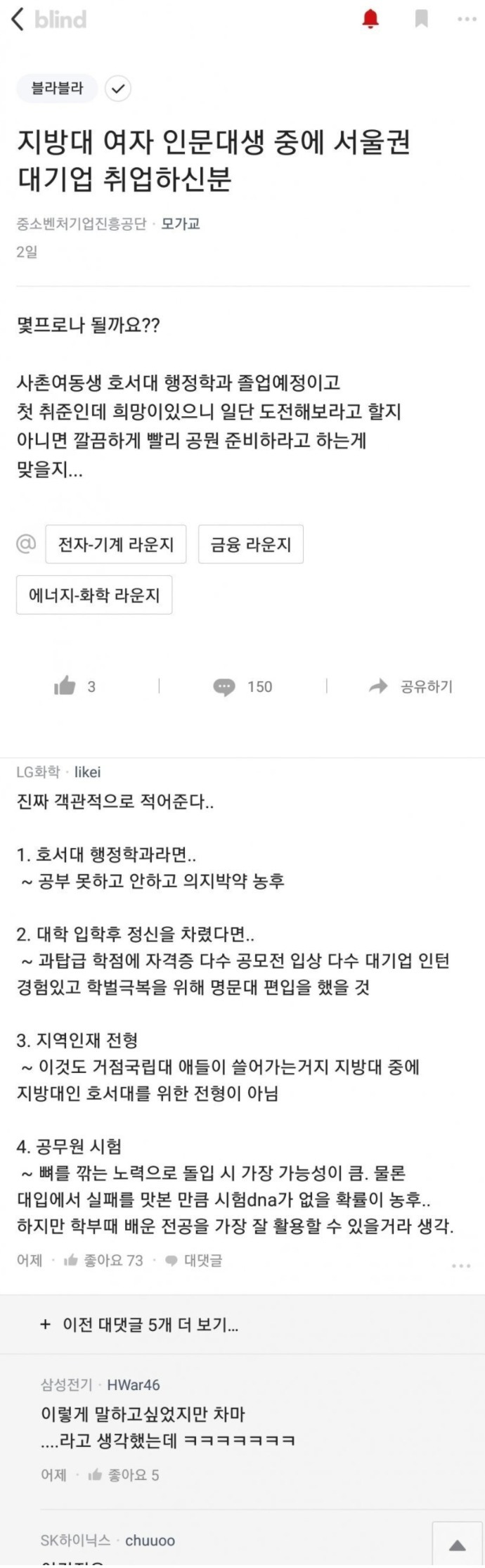Open the 전자-기계 라운지 tag
Viewport: 485px width, 1568px height.
(x=115, y=544)
